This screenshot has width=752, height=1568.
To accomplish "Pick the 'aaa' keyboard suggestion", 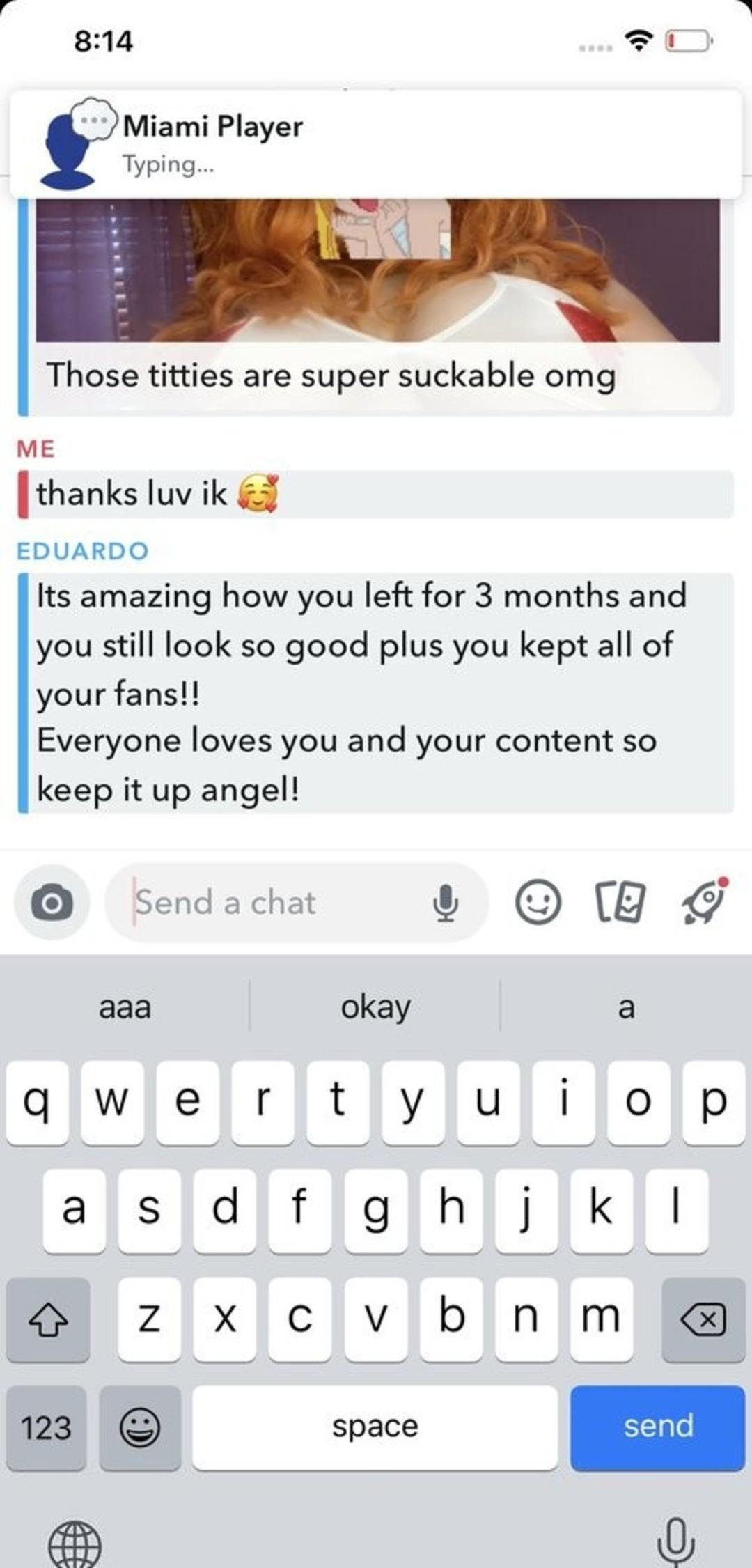I will tap(125, 1007).
